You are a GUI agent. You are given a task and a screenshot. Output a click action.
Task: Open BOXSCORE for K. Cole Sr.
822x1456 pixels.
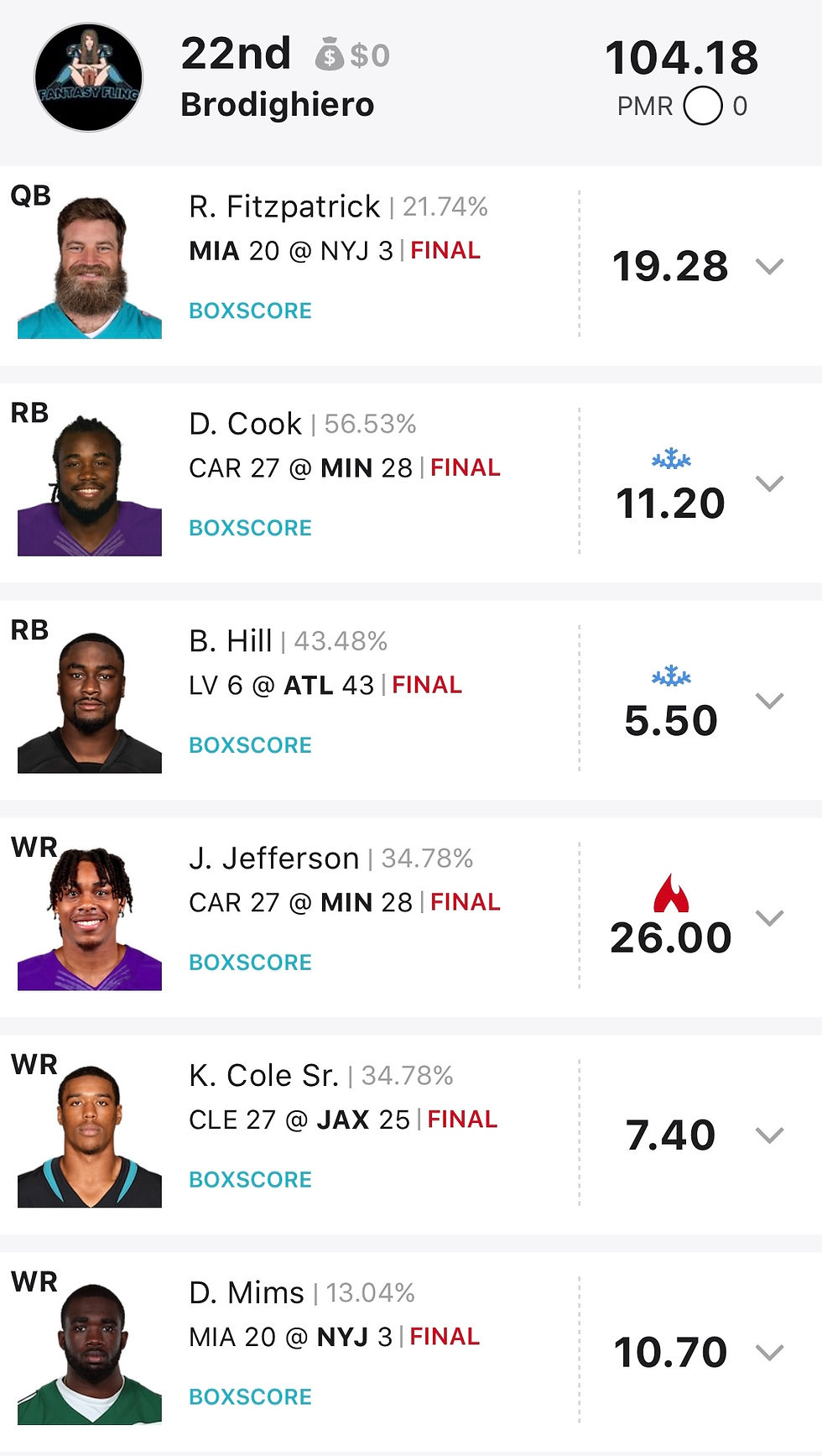click(x=250, y=1180)
